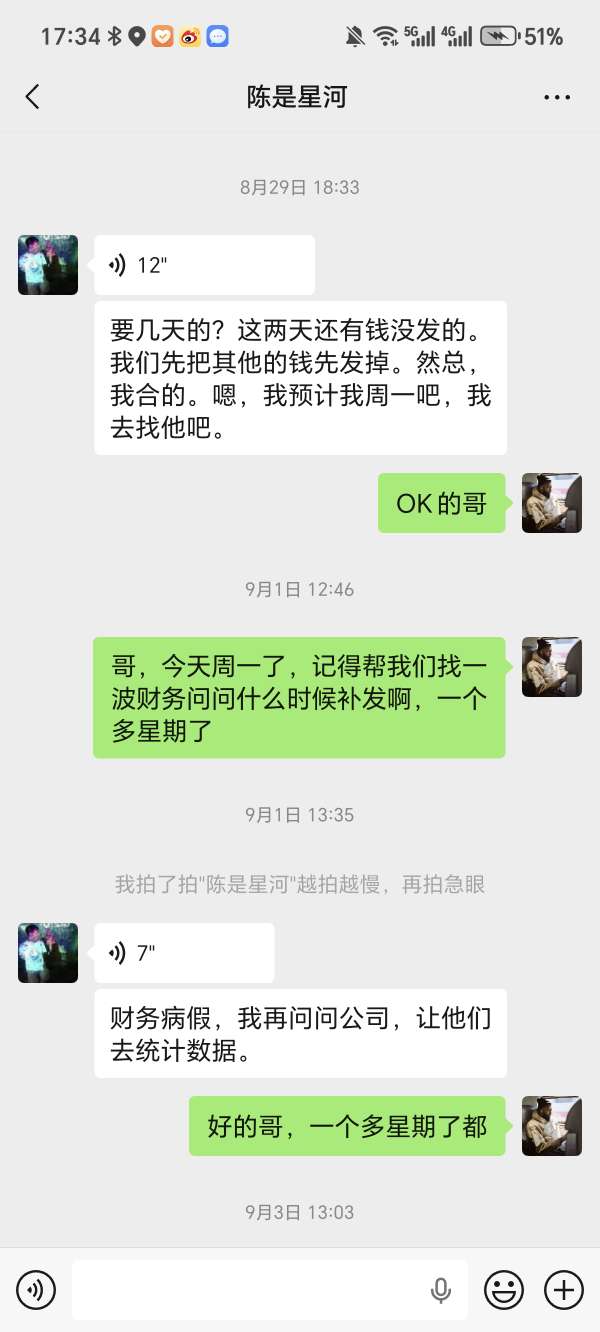
Task: Open the plus attachments menu
Action: (564, 1290)
